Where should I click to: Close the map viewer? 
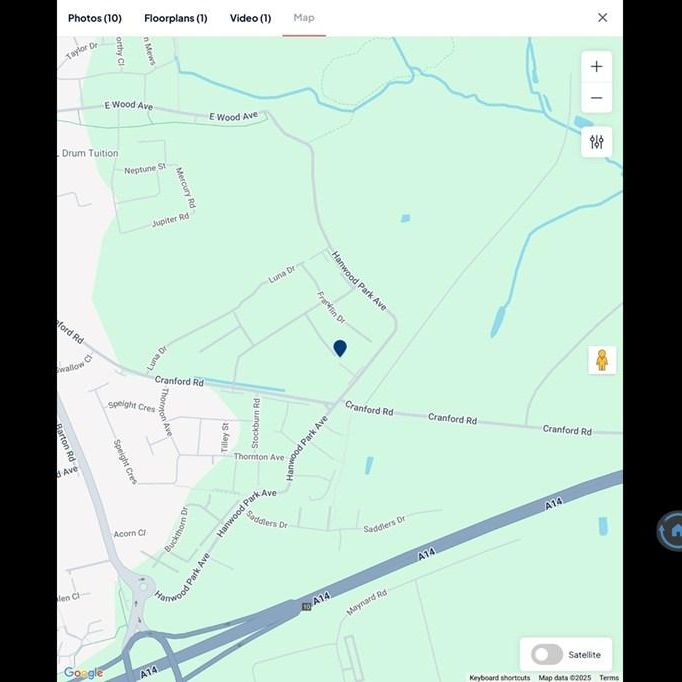pyautogui.click(x=602, y=18)
